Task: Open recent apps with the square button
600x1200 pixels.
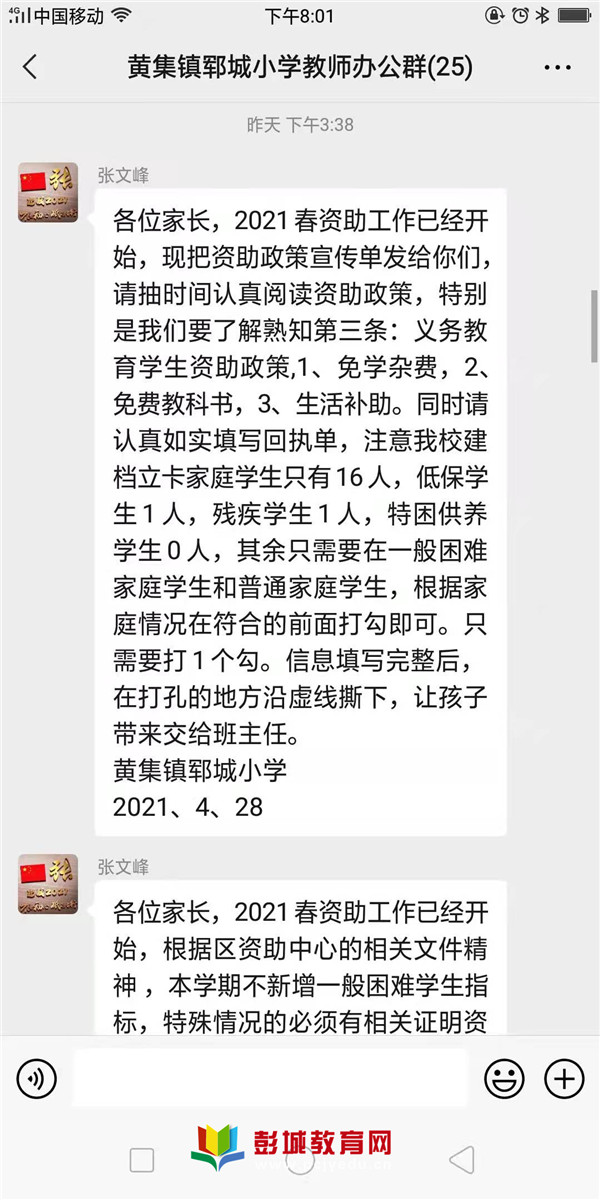Action: (x=142, y=1160)
